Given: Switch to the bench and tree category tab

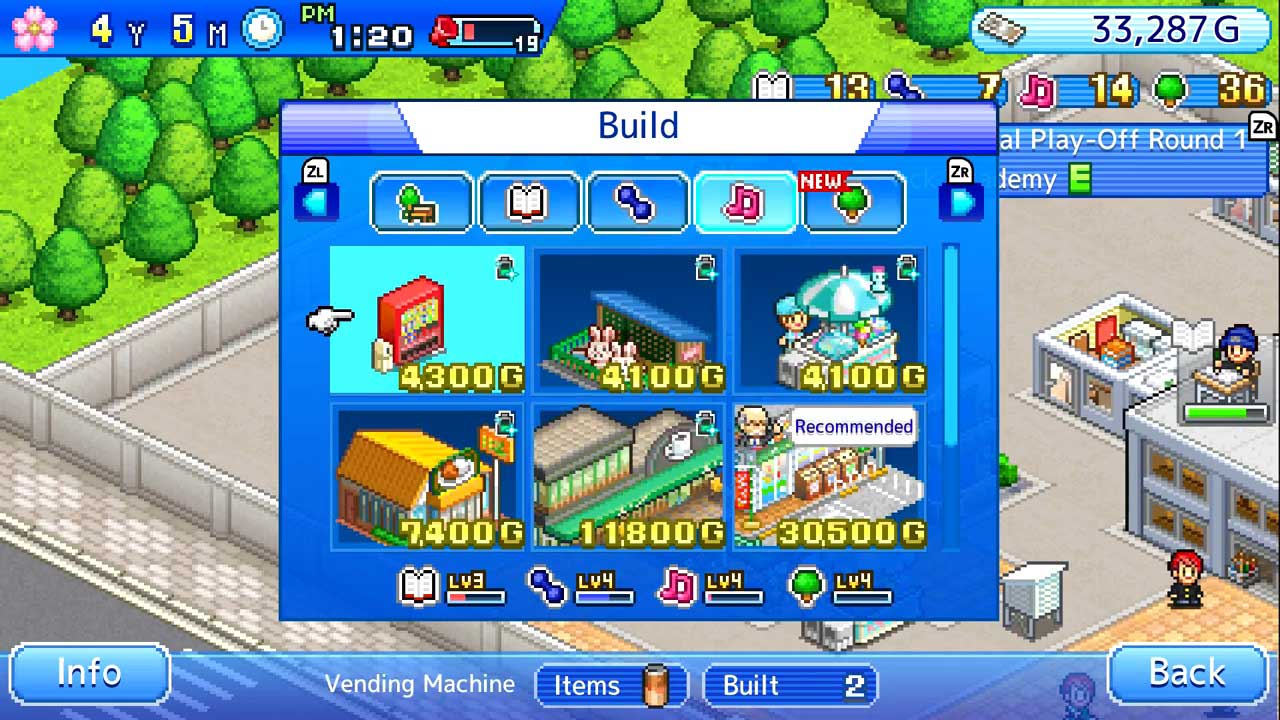Looking at the screenshot, I should [x=421, y=203].
